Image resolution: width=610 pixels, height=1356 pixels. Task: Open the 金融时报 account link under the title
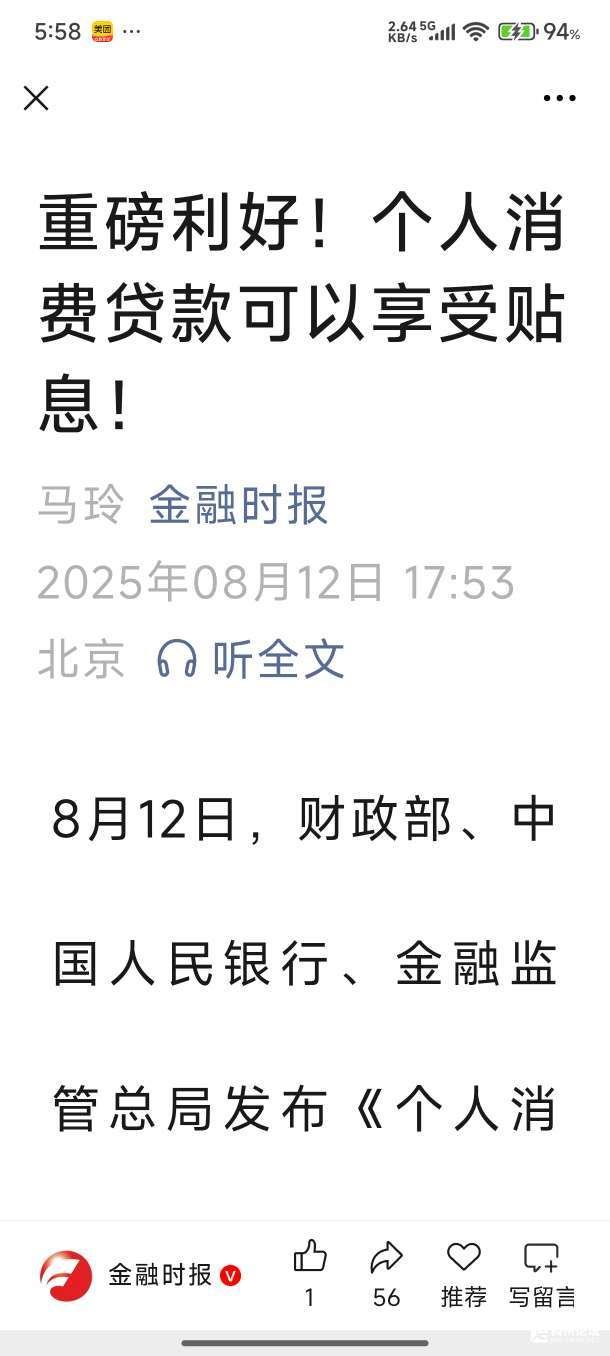[239, 505]
